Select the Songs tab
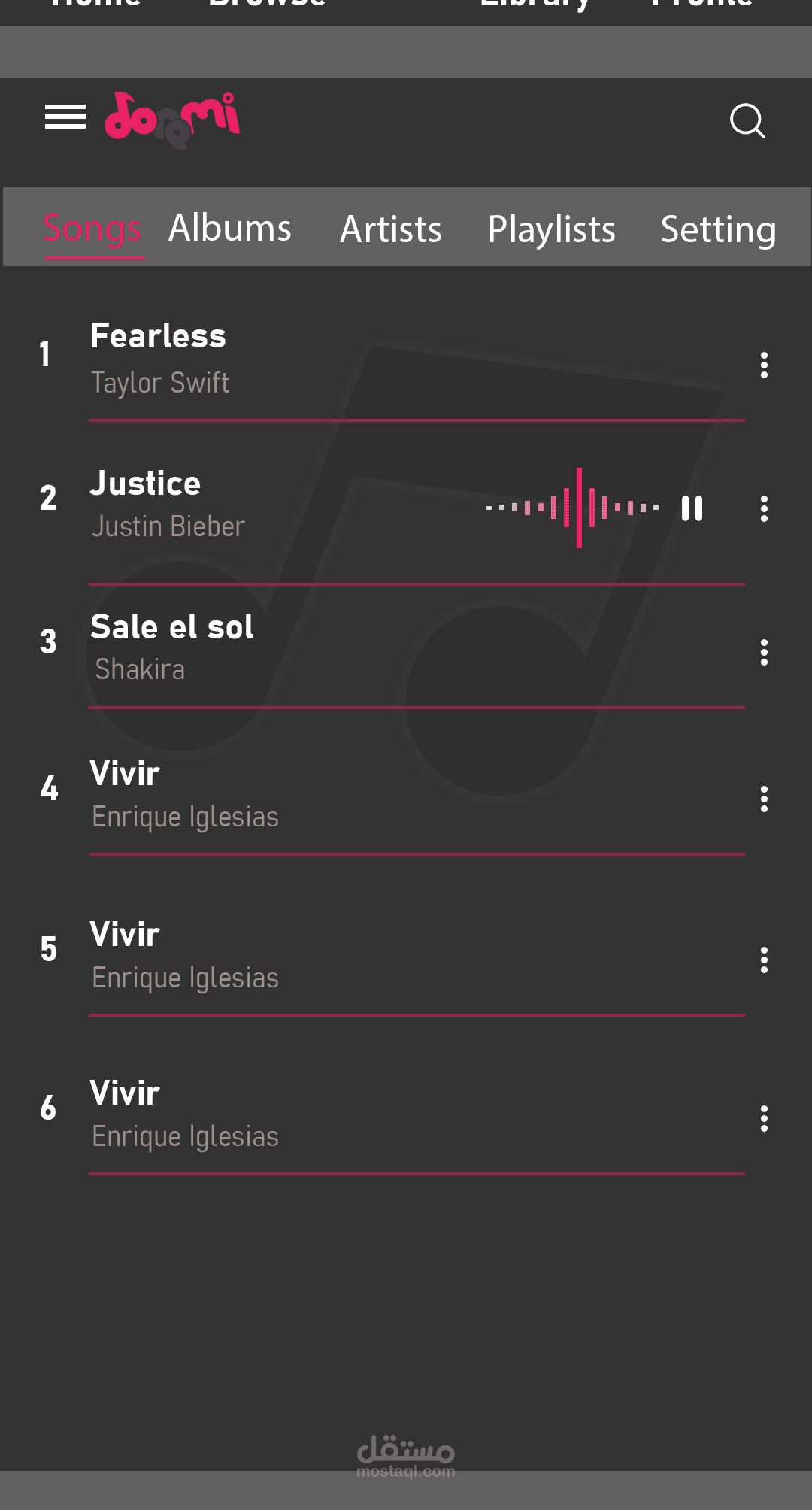Screen dimensions: 812x1510 (92, 229)
